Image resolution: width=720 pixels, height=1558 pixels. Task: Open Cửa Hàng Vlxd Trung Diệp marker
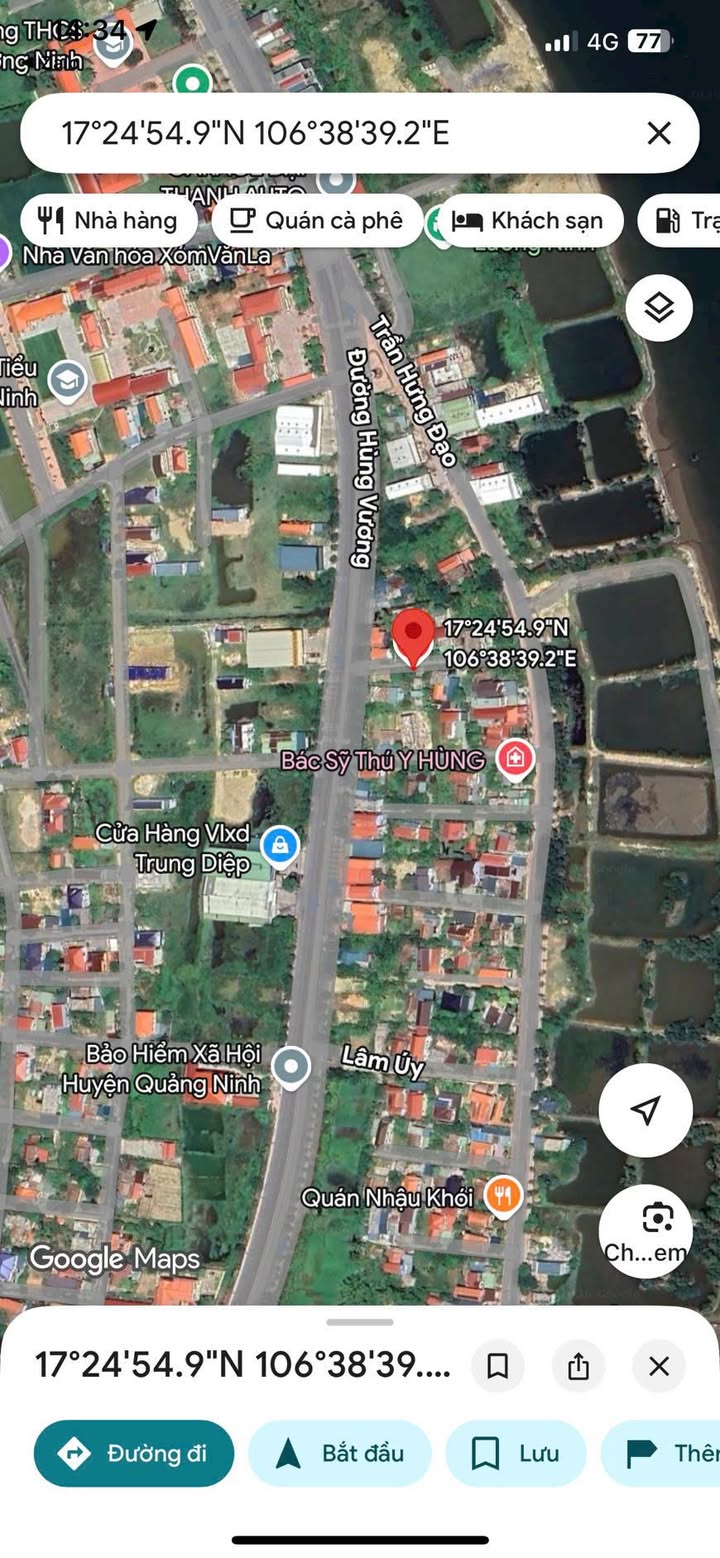pyautogui.click(x=280, y=846)
